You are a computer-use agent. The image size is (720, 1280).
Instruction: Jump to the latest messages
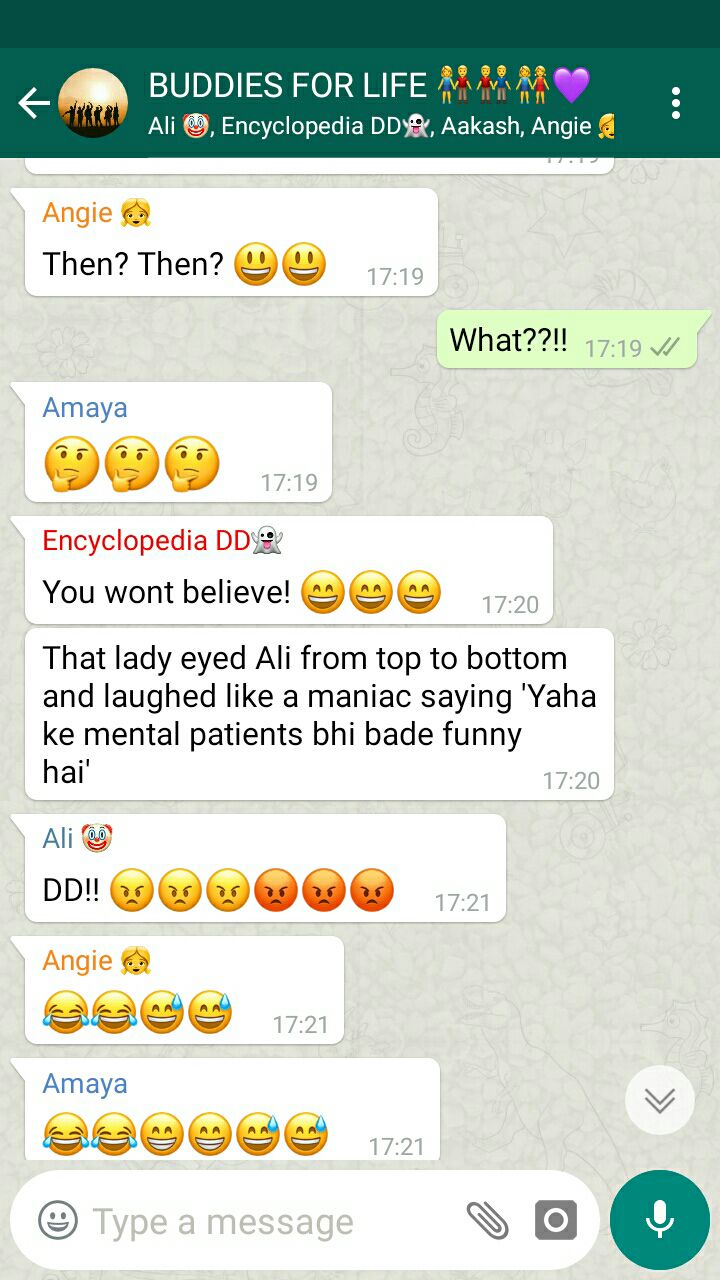pos(659,1100)
